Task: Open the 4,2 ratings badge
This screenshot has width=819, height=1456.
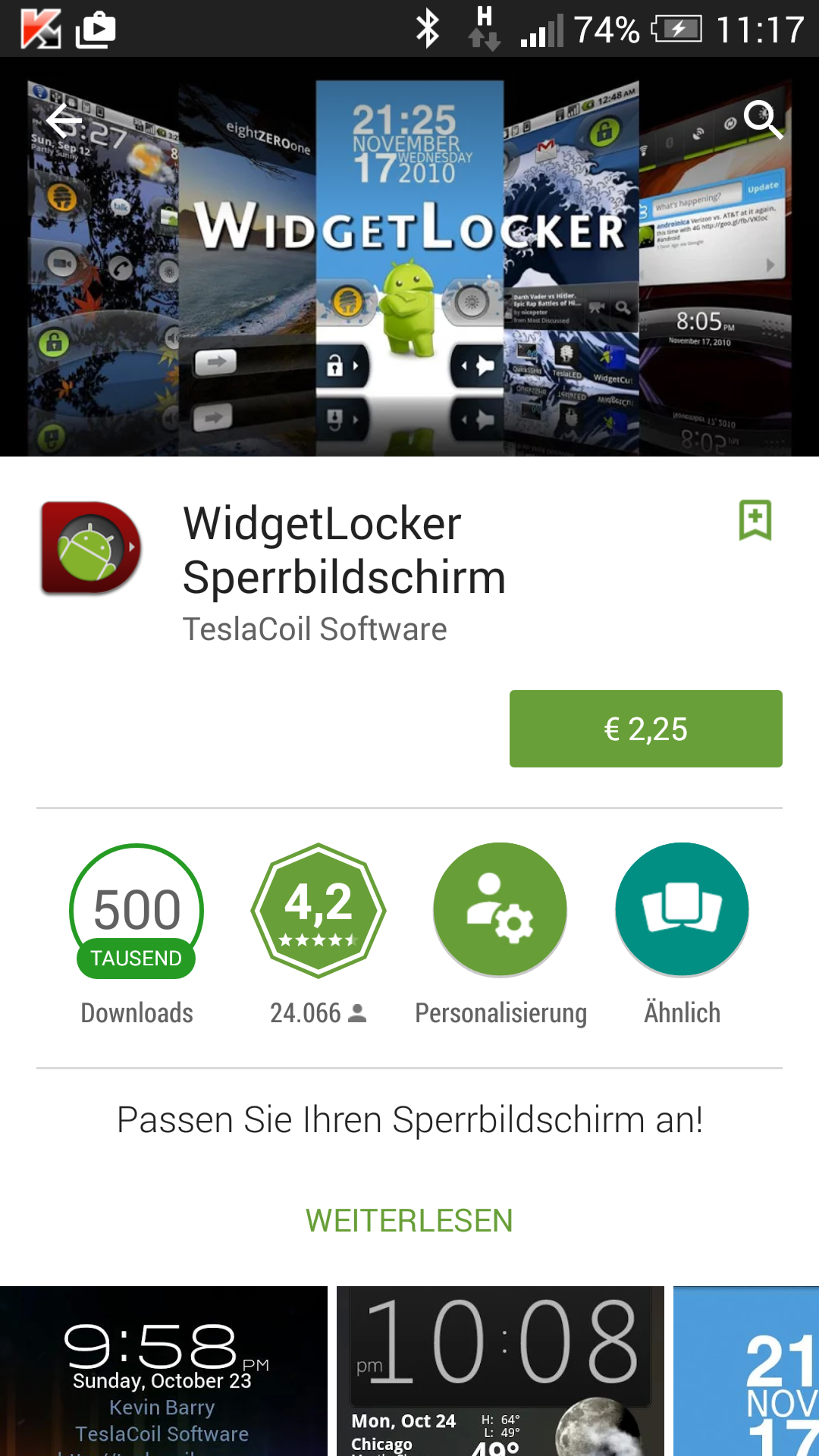Action: [x=318, y=910]
